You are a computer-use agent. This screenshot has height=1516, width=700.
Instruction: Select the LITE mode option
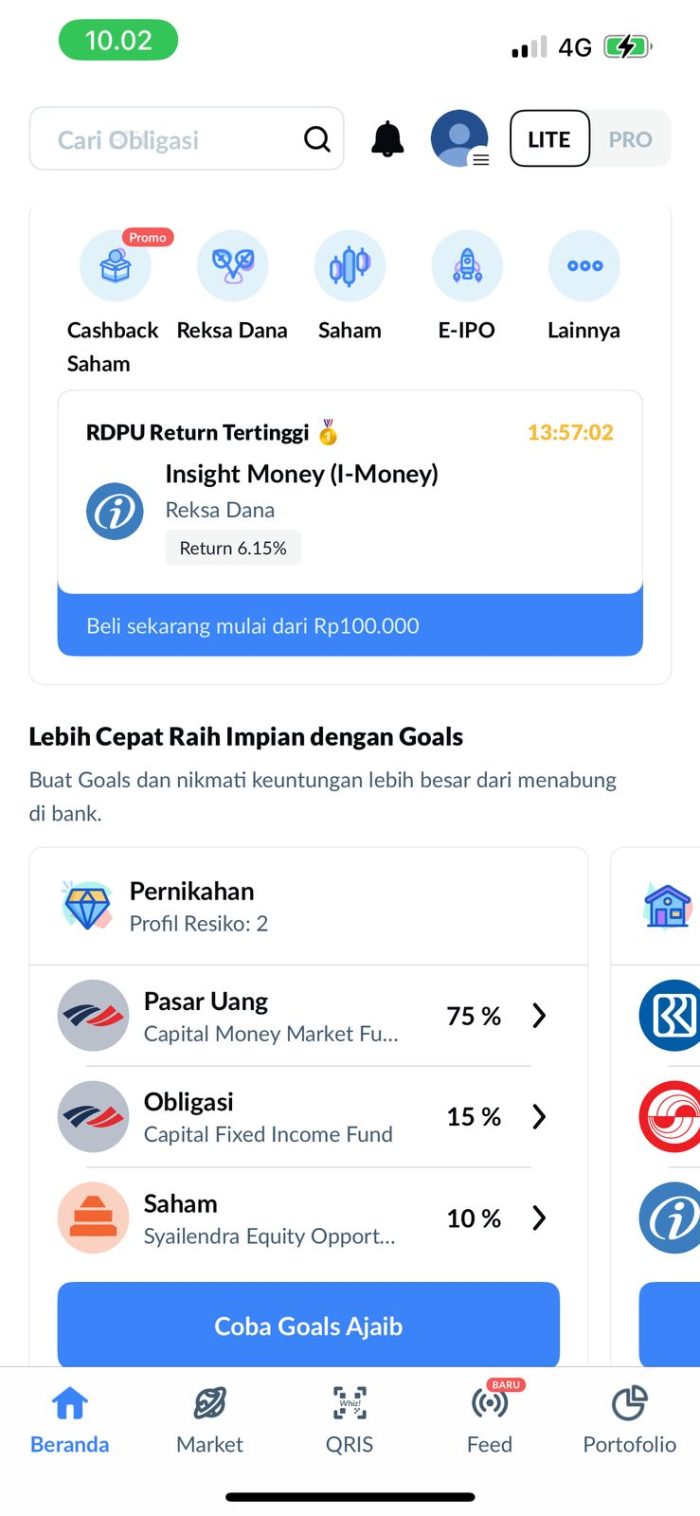click(549, 139)
